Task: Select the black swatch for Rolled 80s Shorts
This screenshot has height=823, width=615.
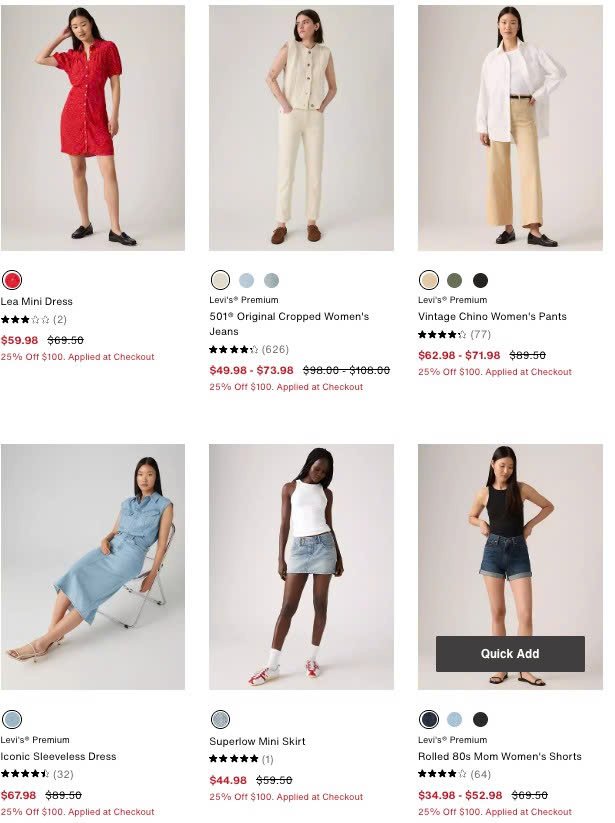Action: point(480,719)
